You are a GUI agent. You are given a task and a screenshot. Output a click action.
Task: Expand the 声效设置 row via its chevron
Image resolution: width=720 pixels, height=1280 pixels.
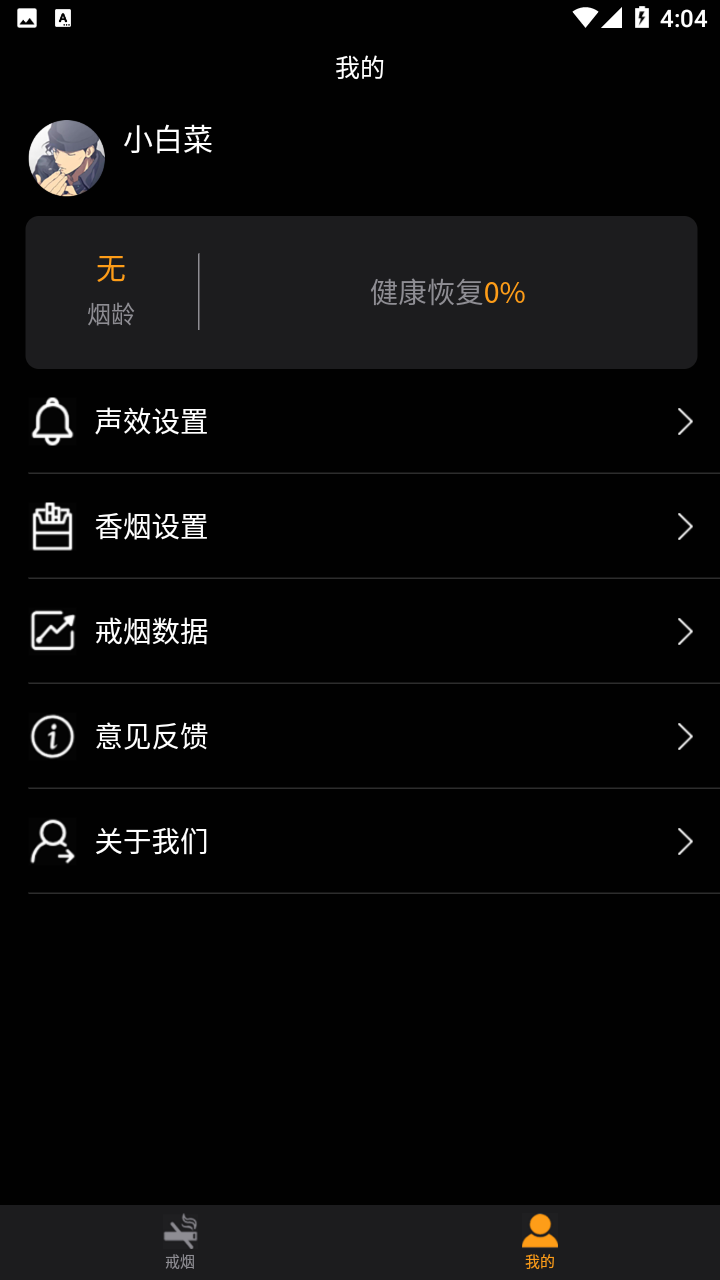(684, 421)
